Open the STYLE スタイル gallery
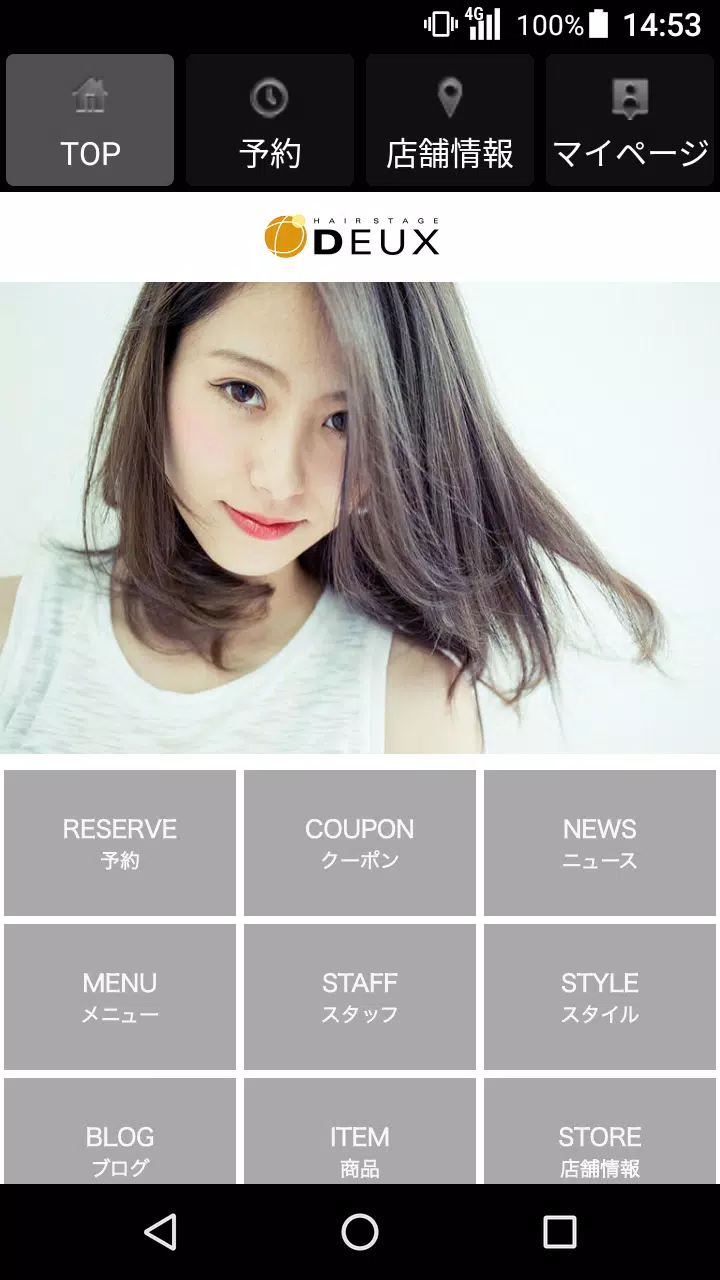The width and height of the screenshot is (720, 1280). tap(600, 997)
